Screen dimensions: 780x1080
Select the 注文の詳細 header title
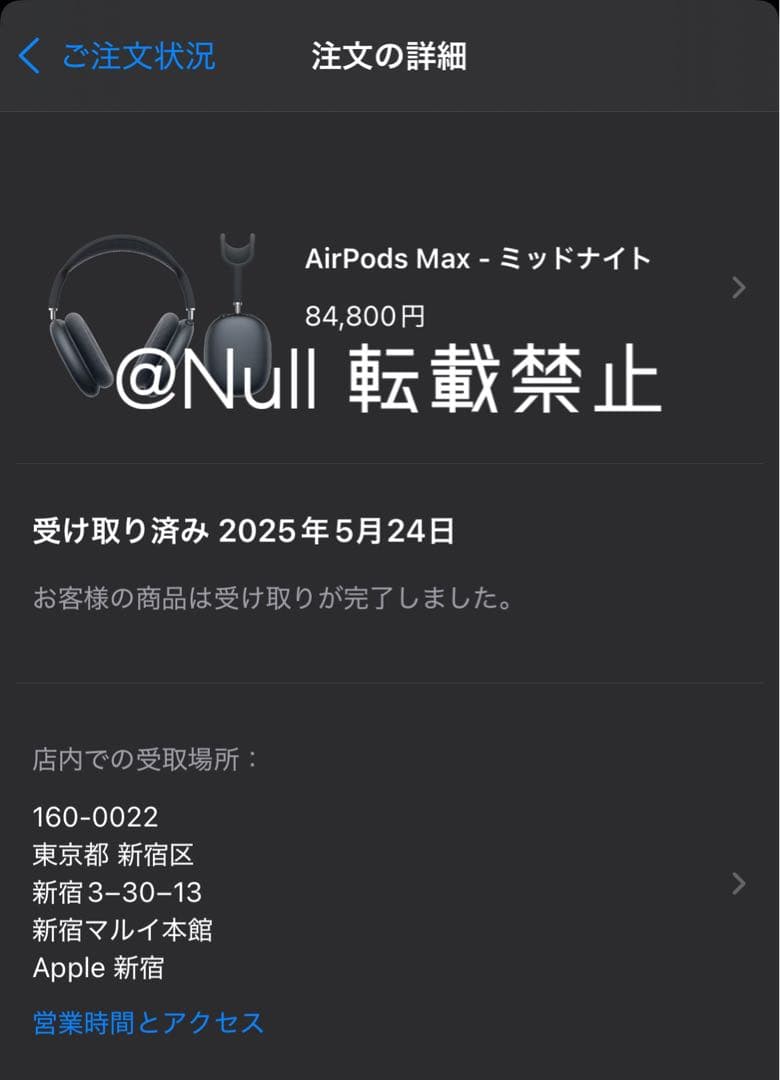tap(390, 57)
